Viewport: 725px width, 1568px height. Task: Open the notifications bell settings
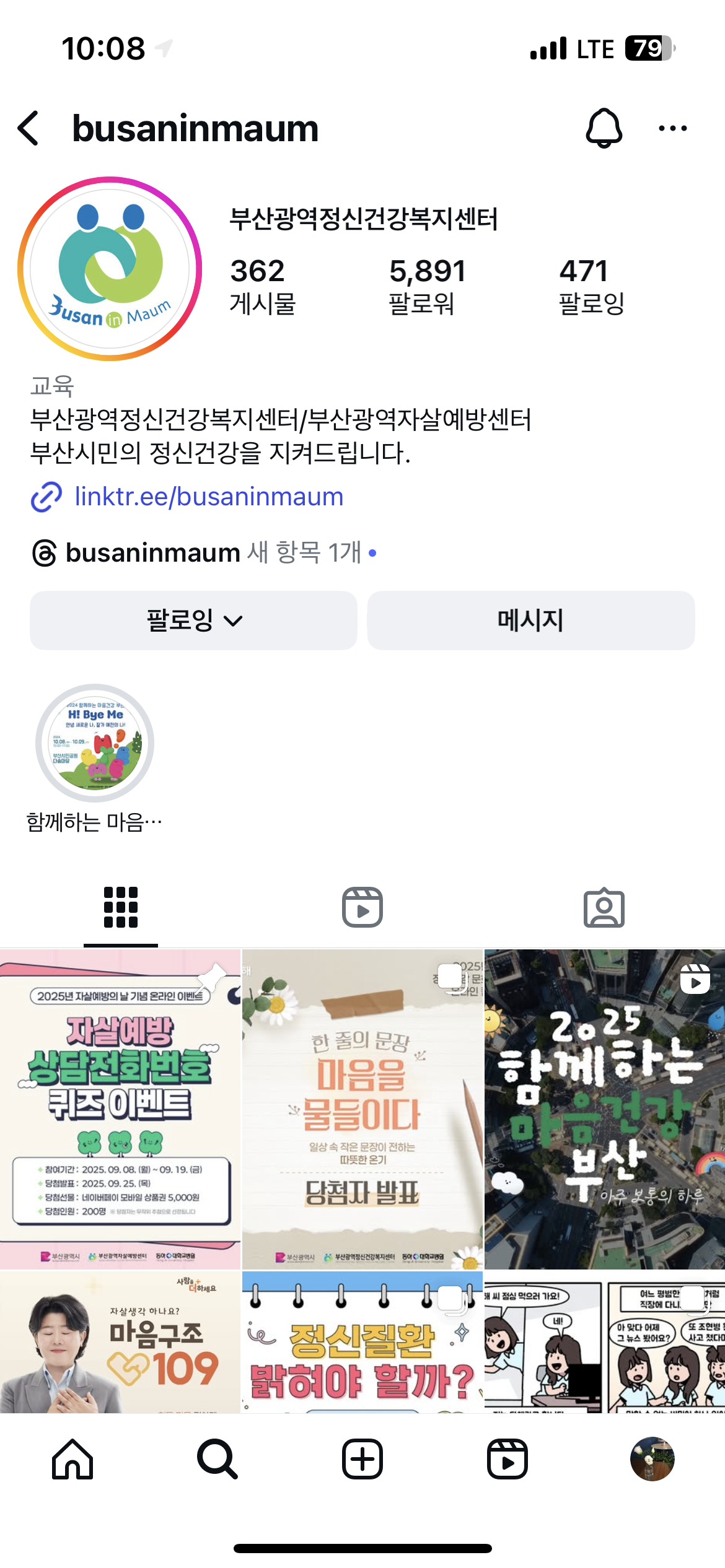(604, 129)
